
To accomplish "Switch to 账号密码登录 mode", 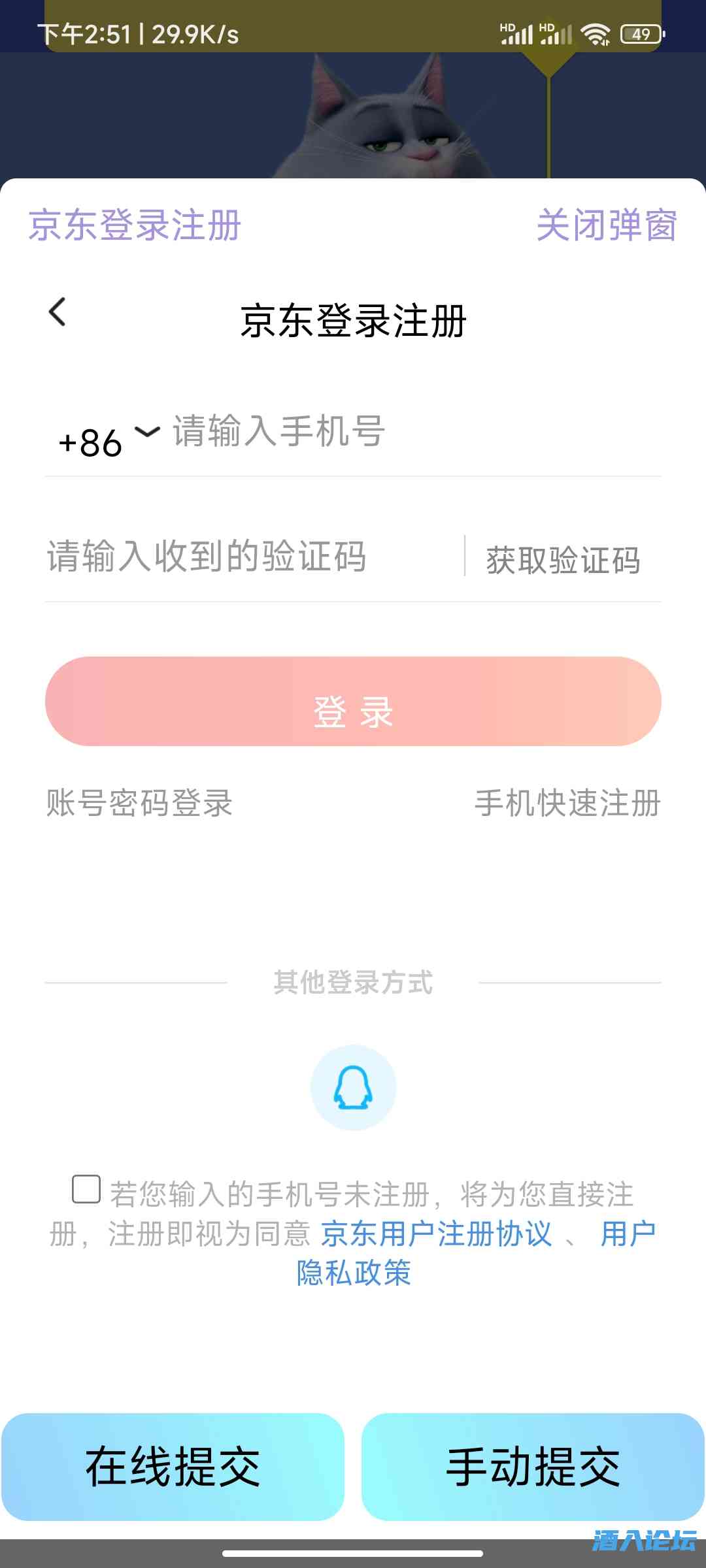I will [x=139, y=805].
